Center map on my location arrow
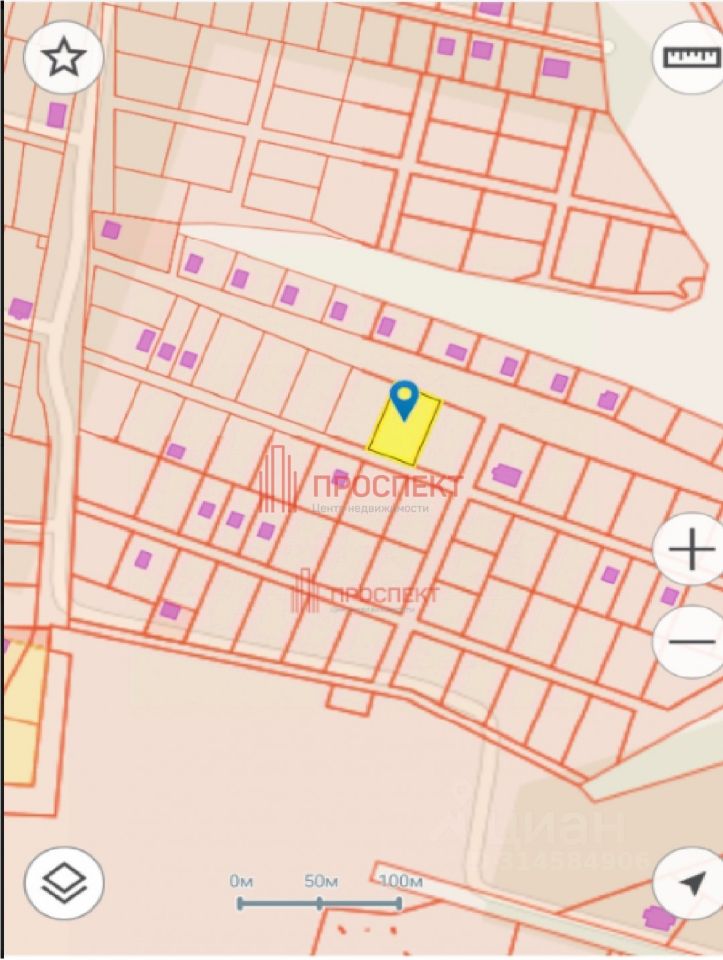The image size is (723, 960). coord(689,883)
